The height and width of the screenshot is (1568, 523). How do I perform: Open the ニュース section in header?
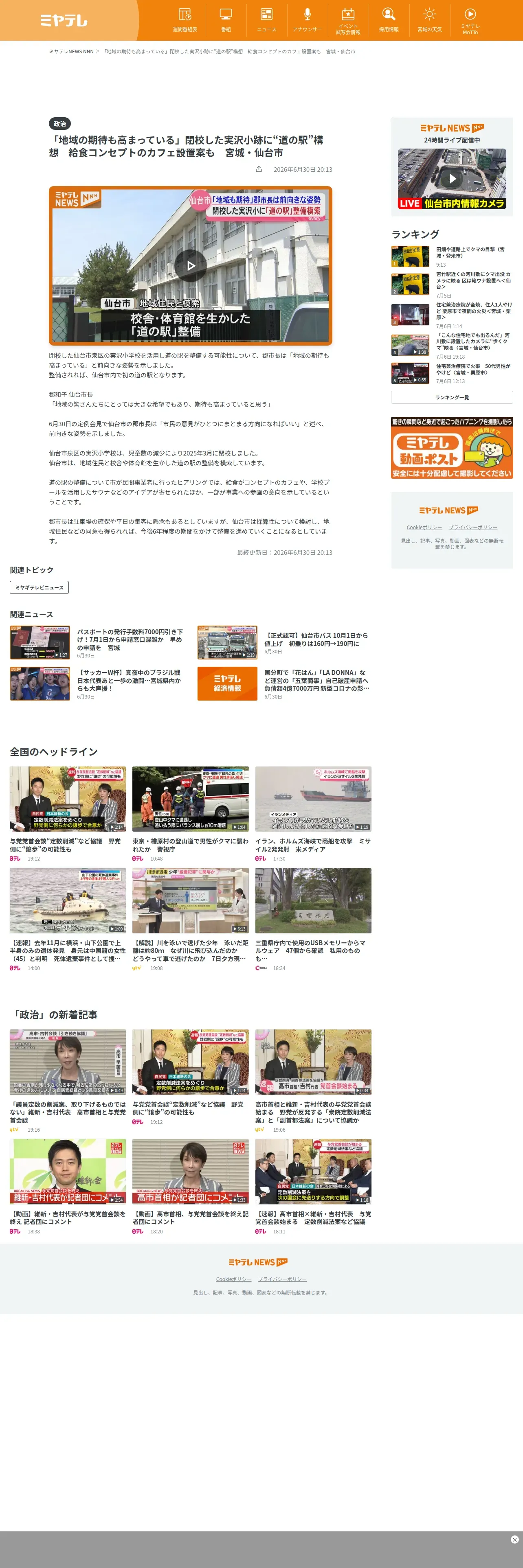pyautogui.click(x=266, y=20)
